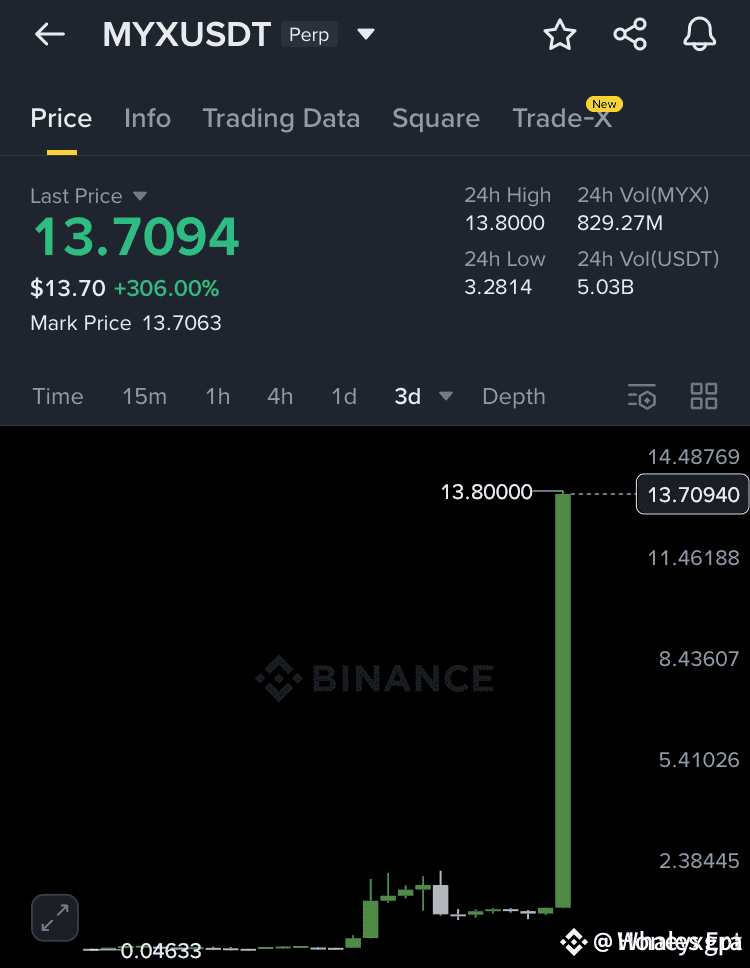Add MYXUSDT to favorites with the star
750x968 pixels.
point(560,35)
